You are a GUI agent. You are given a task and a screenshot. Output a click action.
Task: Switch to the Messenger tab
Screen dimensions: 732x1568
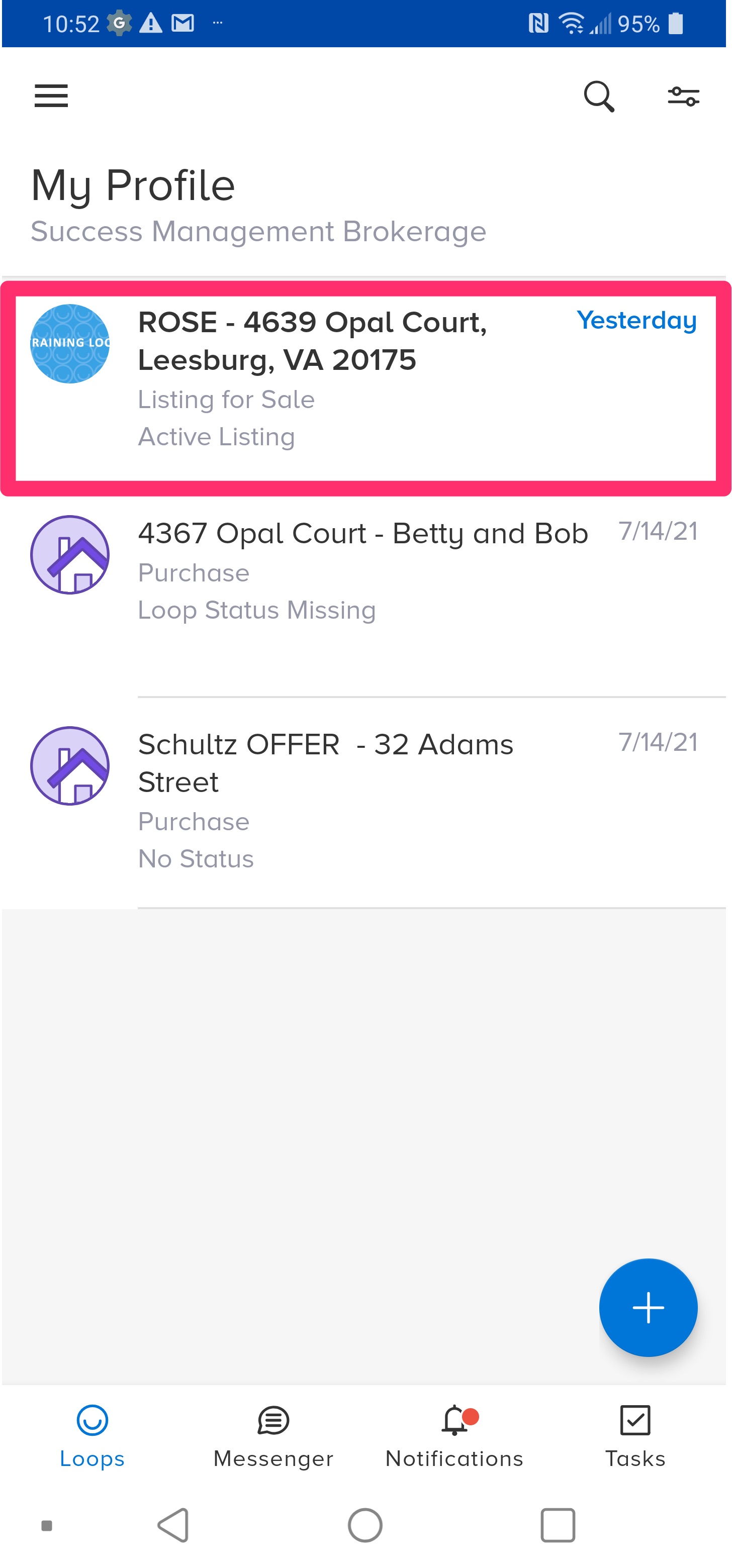click(x=273, y=1436)
